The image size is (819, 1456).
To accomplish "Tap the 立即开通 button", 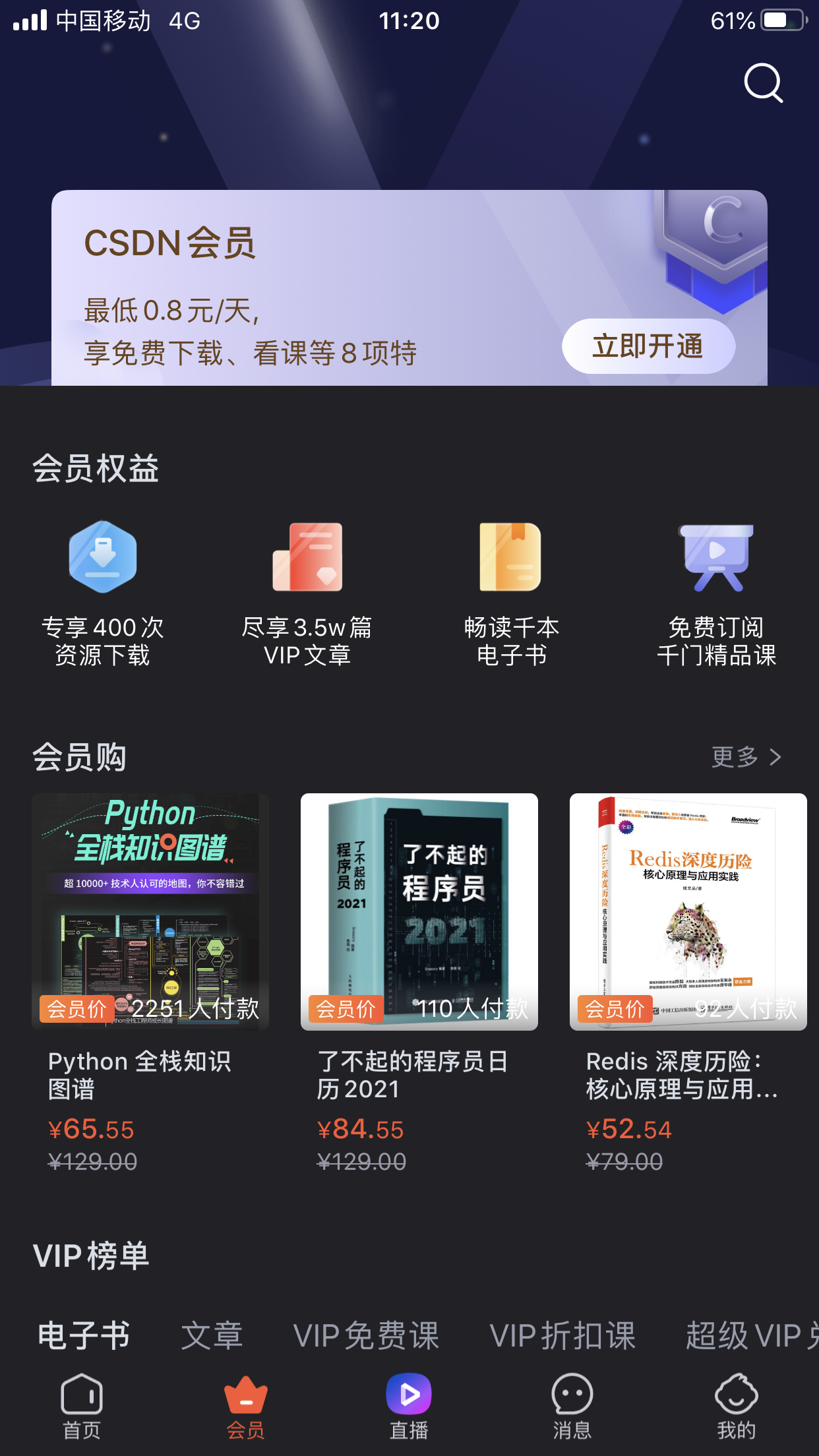I will click(648, 346).
